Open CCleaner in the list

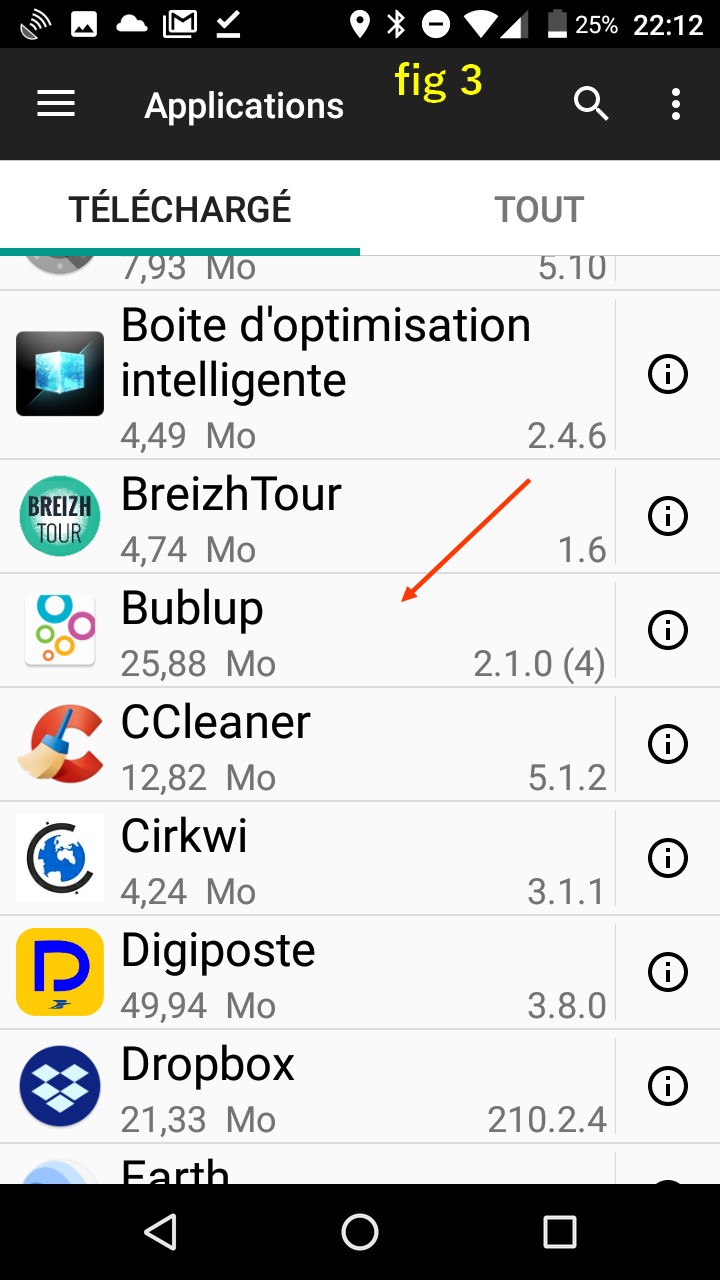tap(310, 745)
